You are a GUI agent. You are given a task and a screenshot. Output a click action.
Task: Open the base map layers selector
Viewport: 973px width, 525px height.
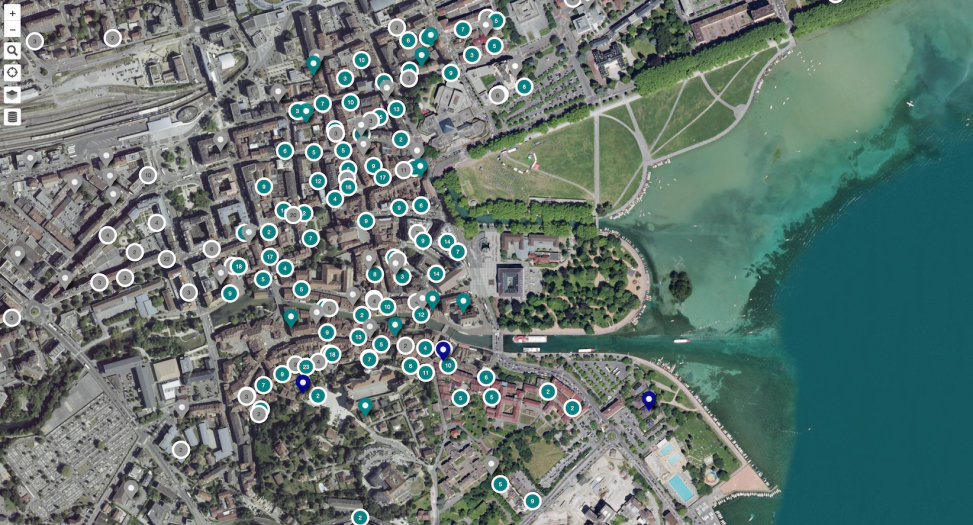point(12,95)
